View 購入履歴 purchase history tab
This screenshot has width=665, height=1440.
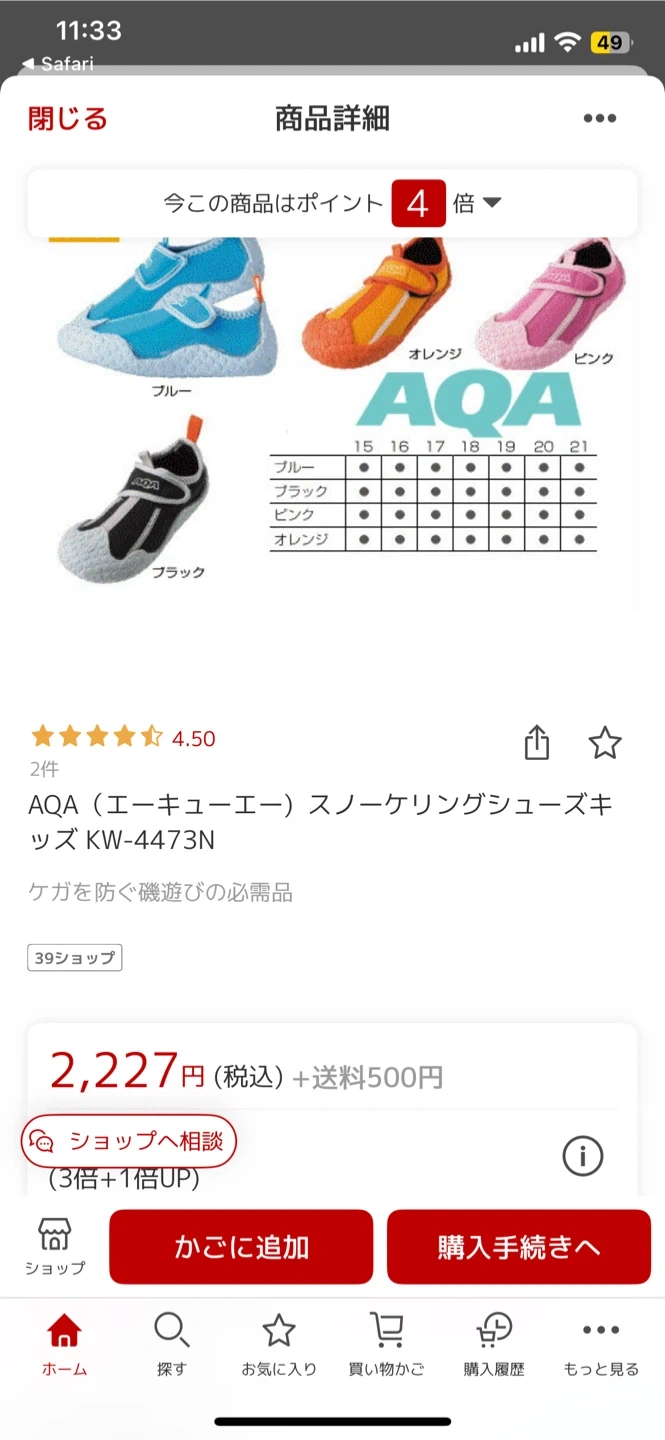click(x=494, y=1346)
